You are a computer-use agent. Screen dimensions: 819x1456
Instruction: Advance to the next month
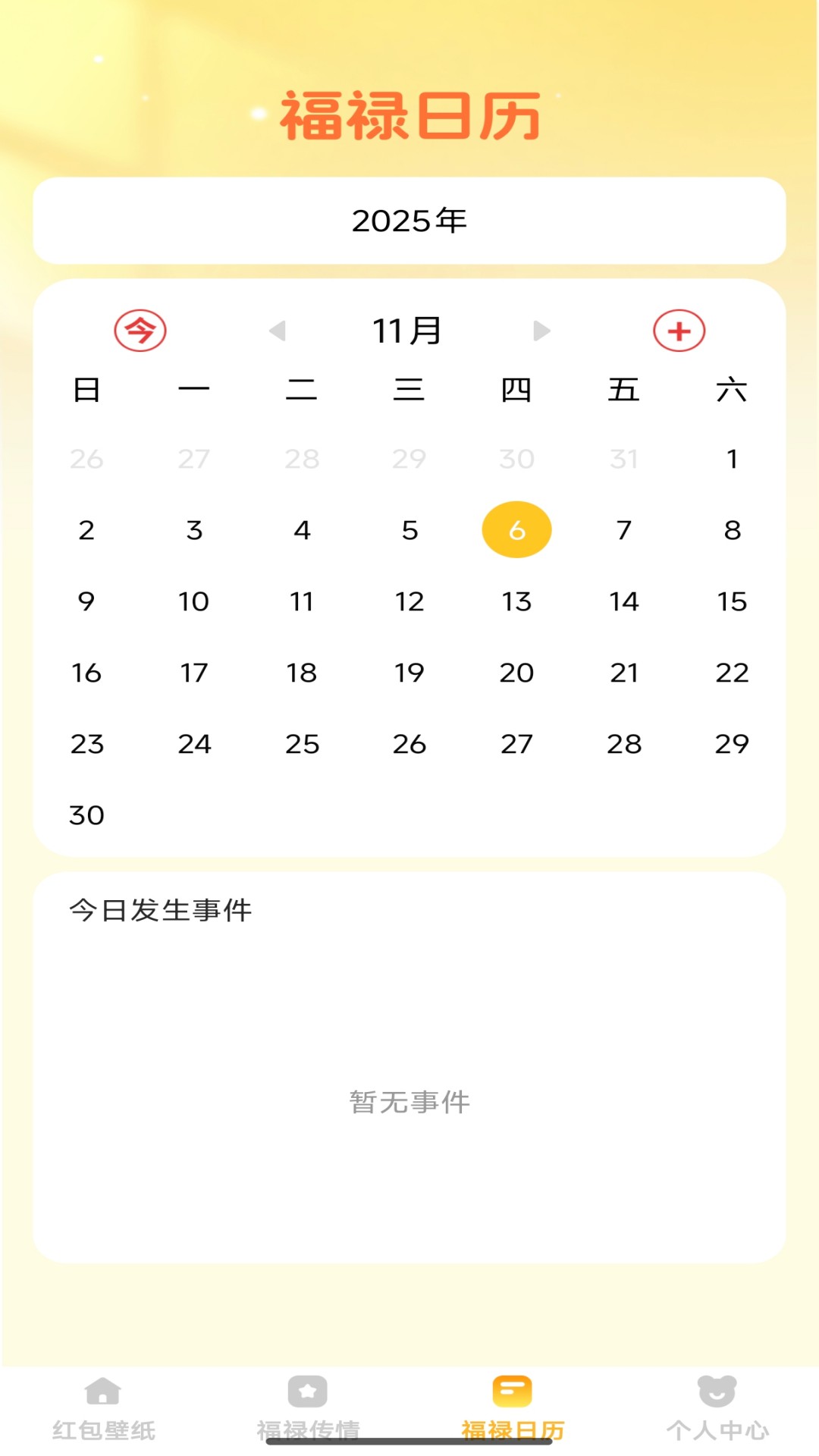coord(541,331)
